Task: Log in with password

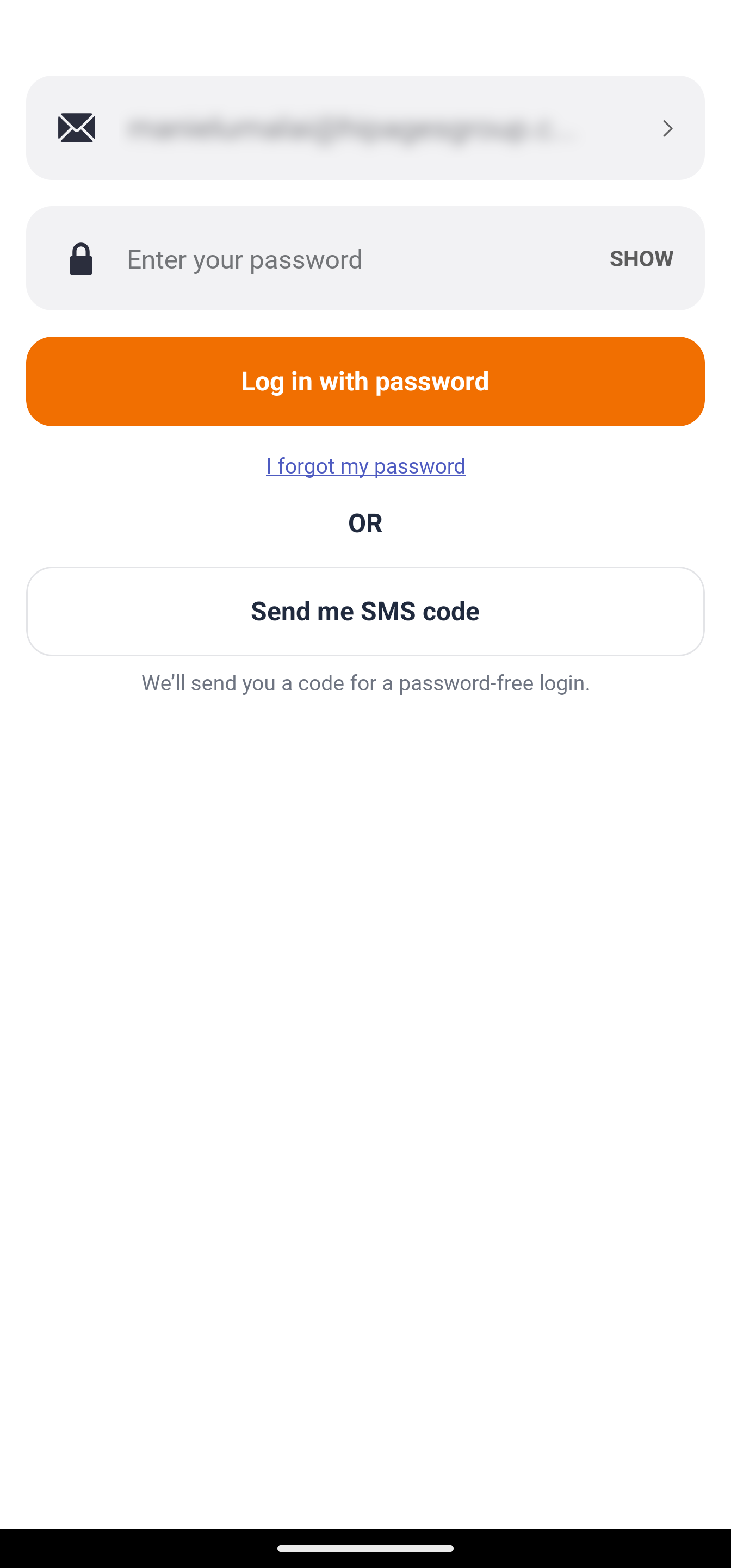Action: 365,382
